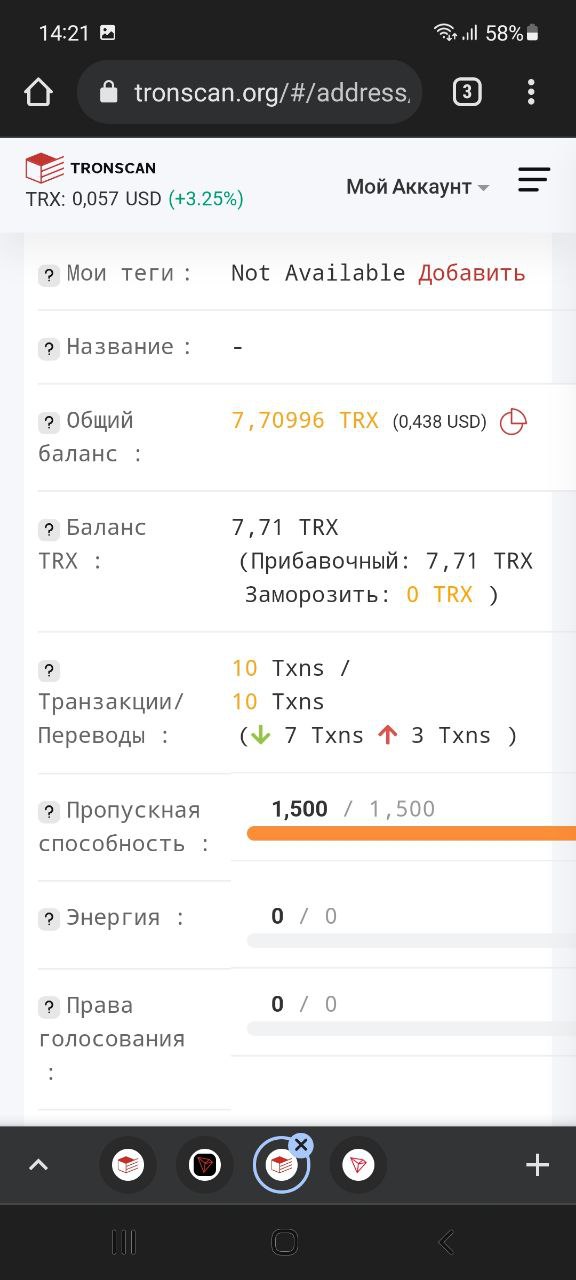
Task: Tap Добавить to add a tag
Action: (472, 273)
